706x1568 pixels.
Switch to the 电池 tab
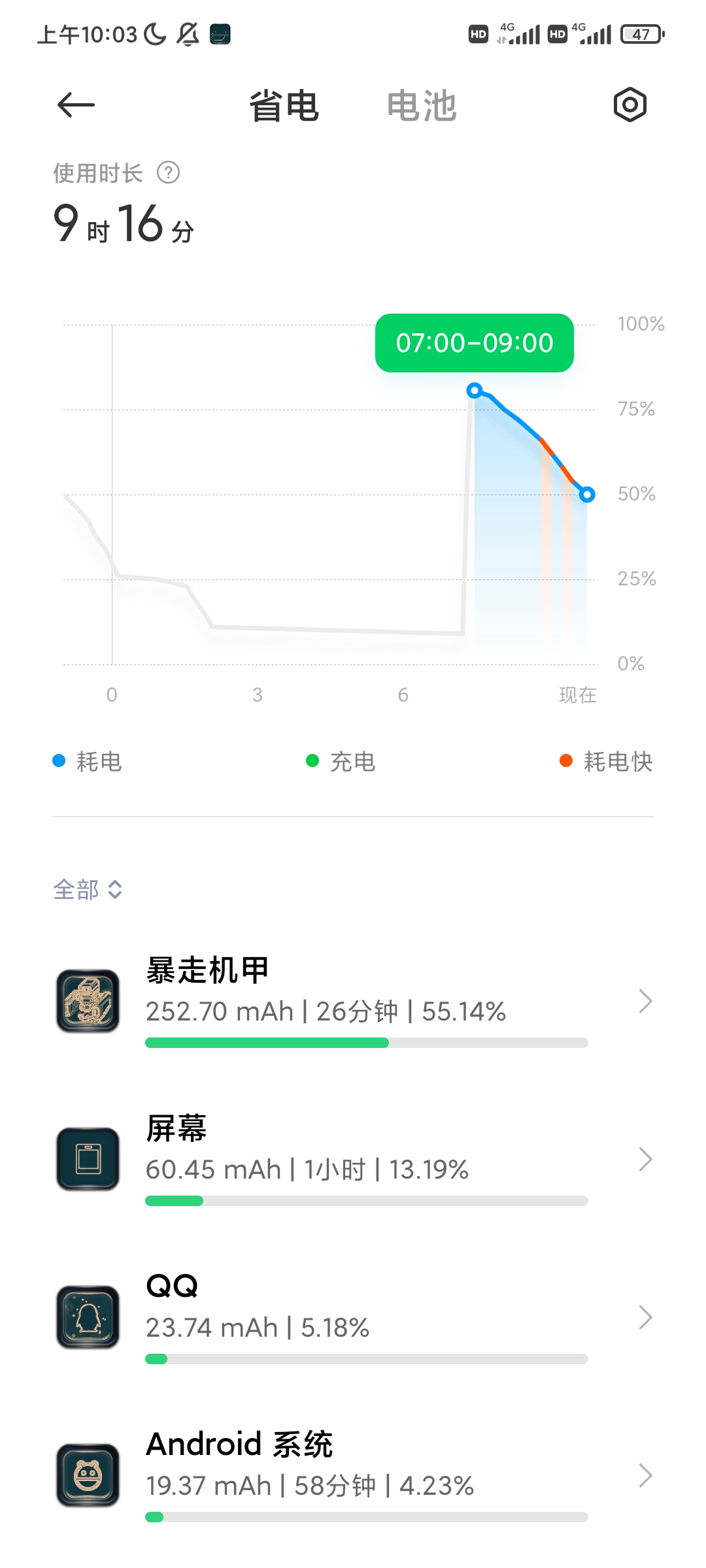point(421,106)
